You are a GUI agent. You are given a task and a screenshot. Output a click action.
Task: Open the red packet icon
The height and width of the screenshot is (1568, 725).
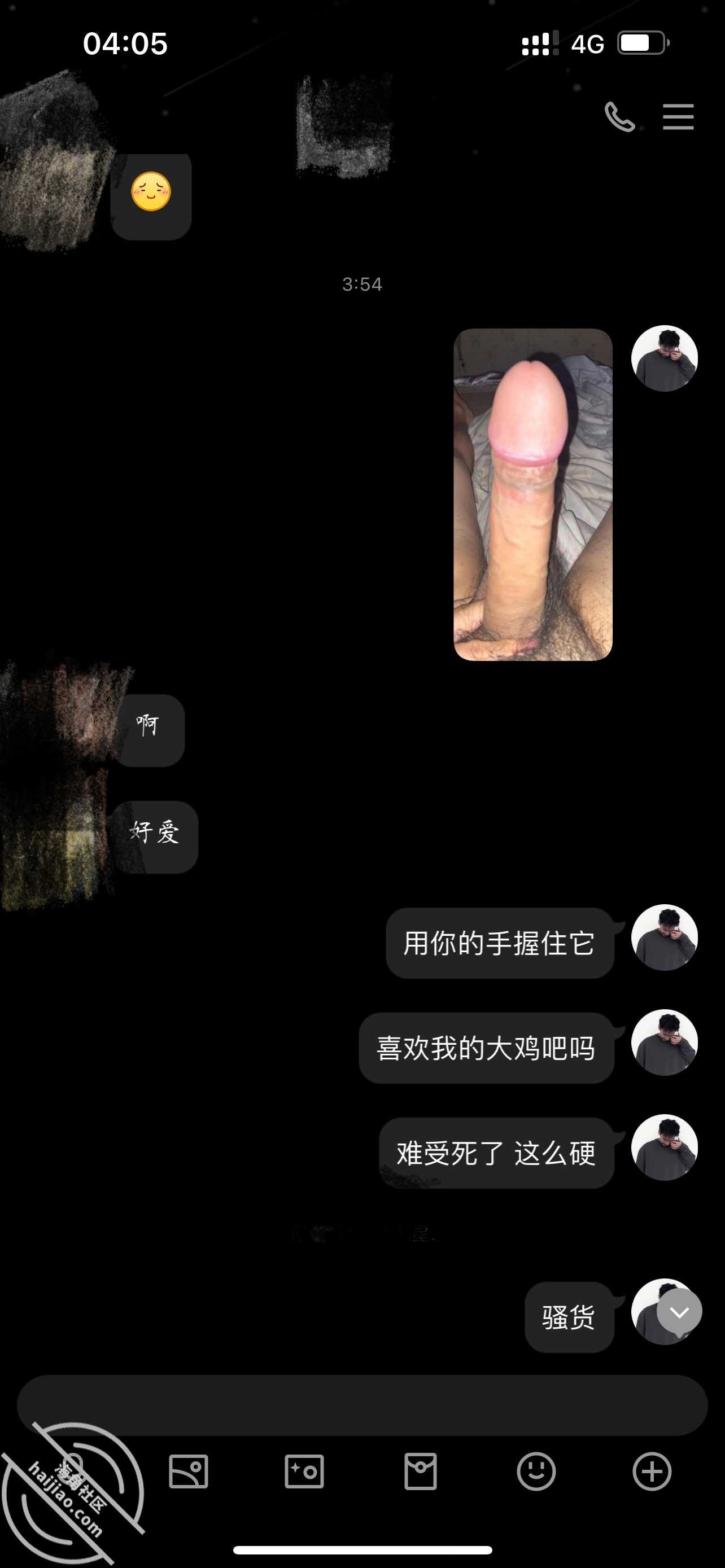[420, 1472]
